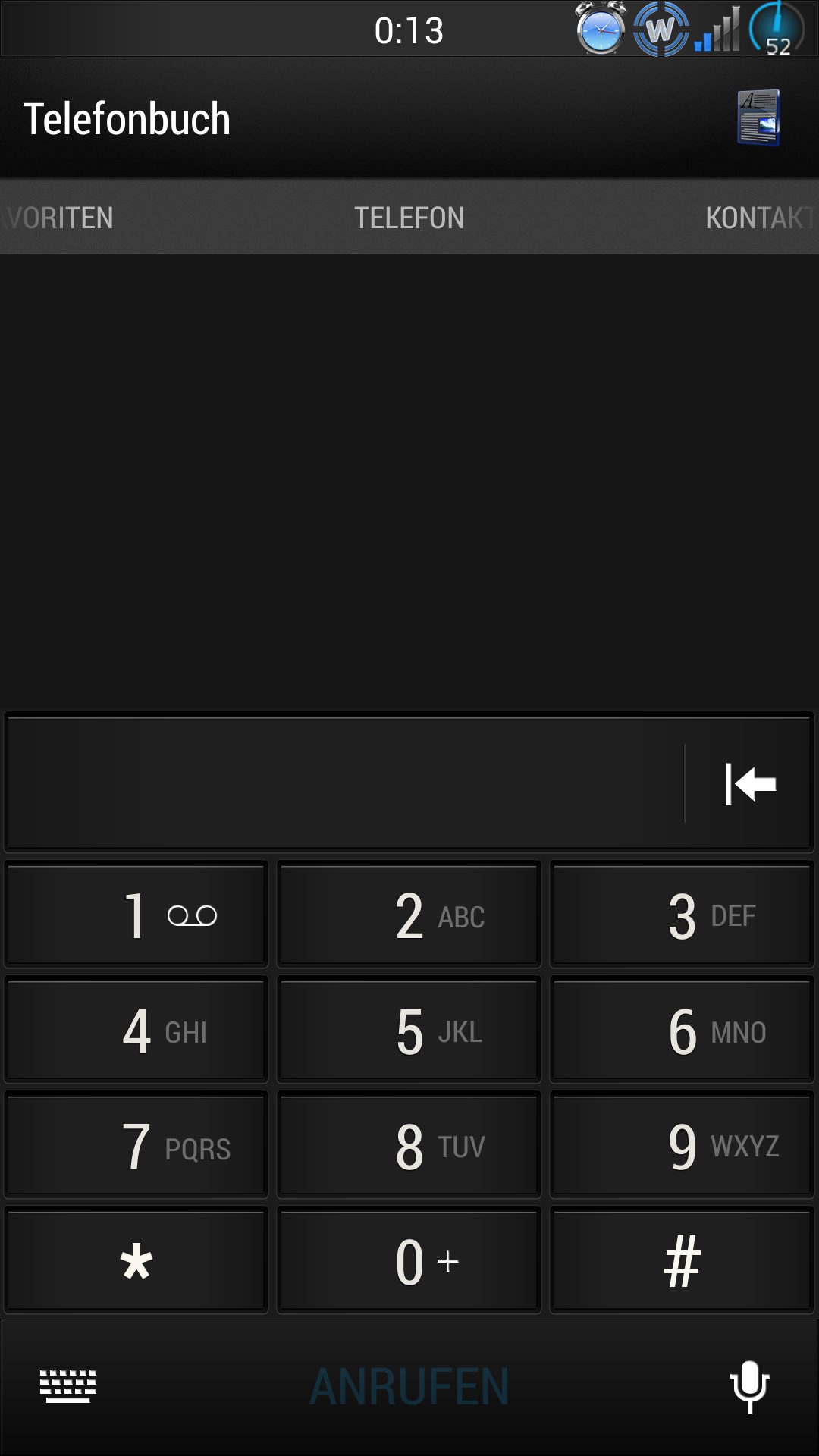Tap the backspace arrow in number field
Image resolution: width=819 pixels, height=1456 pixels.
pyautogui.click(x=750, y=783)
